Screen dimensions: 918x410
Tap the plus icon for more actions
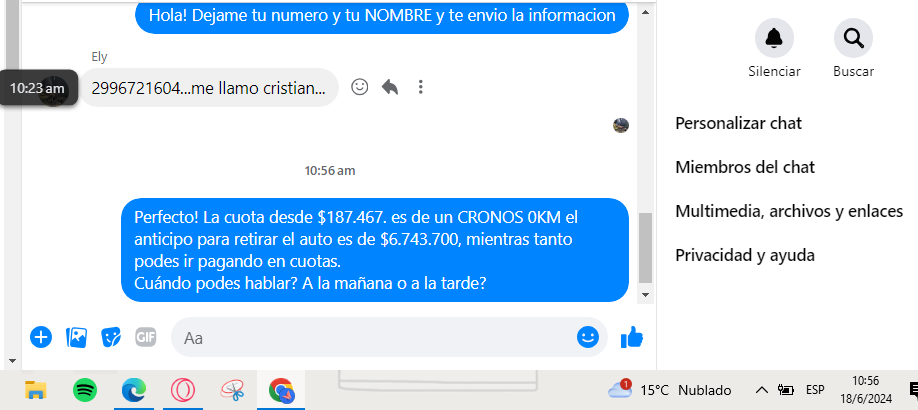(41, 337)
